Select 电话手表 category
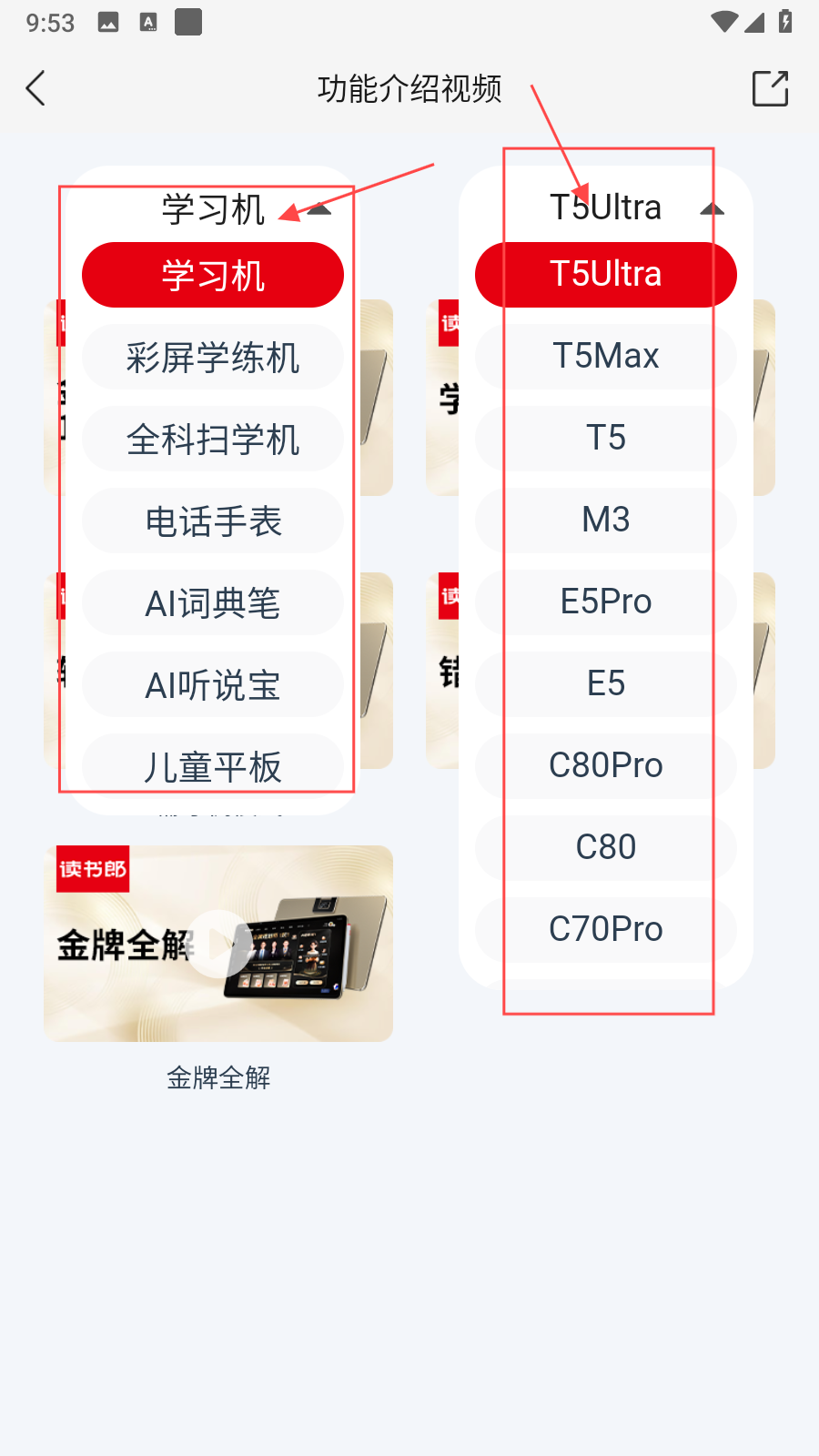This screenshot has width=819, height=1456. pyautogui.click(x=213, y=521)
